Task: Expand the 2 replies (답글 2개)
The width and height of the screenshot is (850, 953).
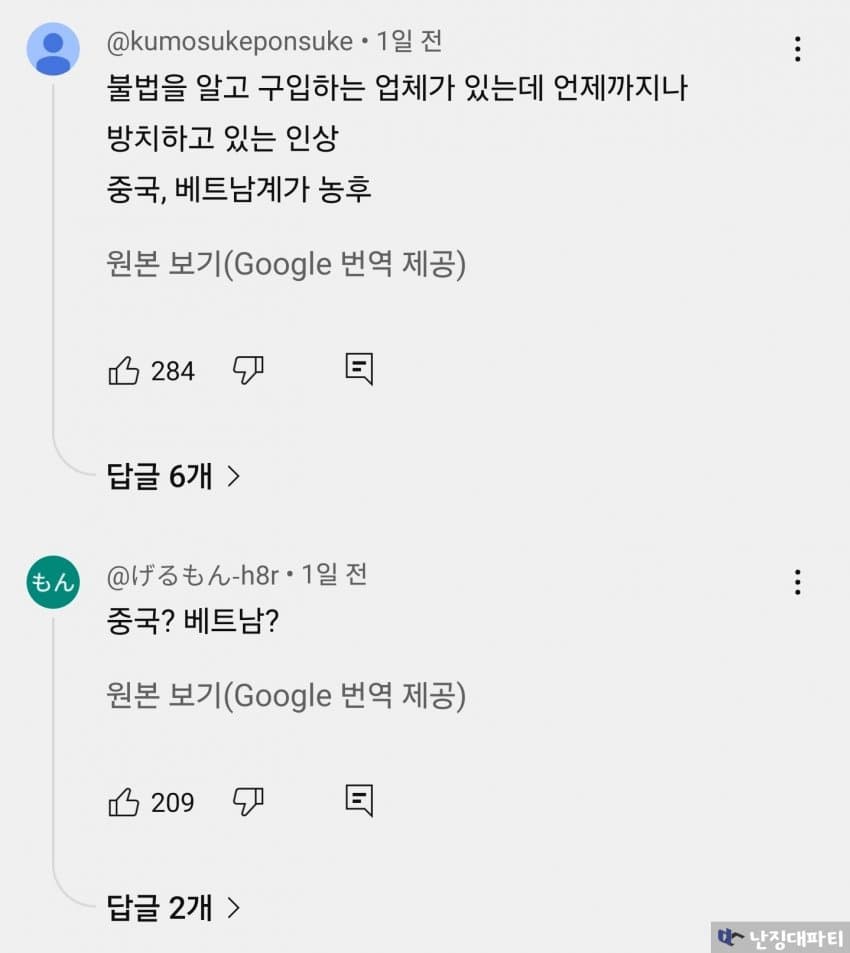Action: click(x=174, y=908)
